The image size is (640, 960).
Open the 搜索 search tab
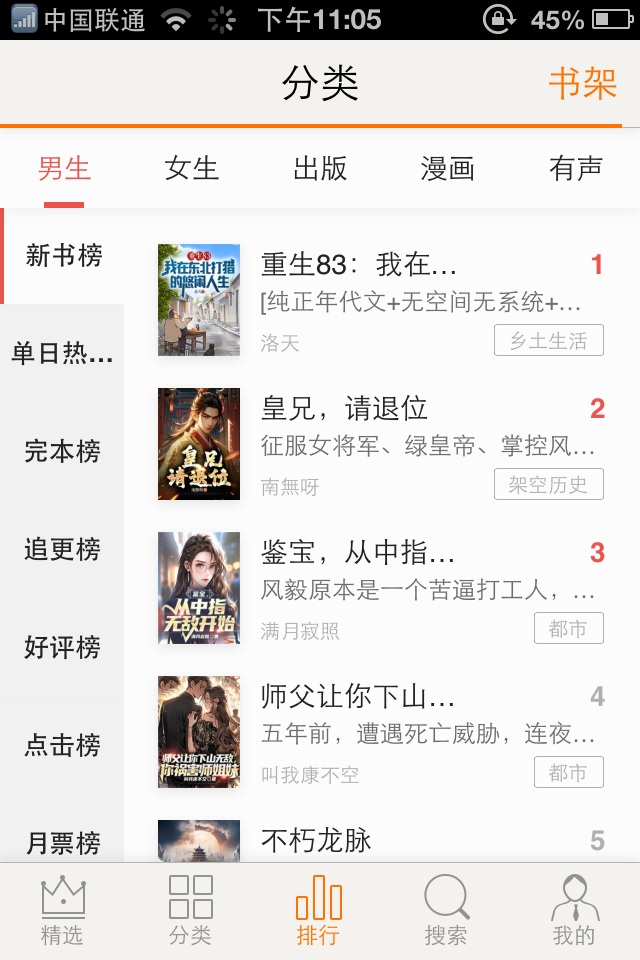tap(446, 911)
